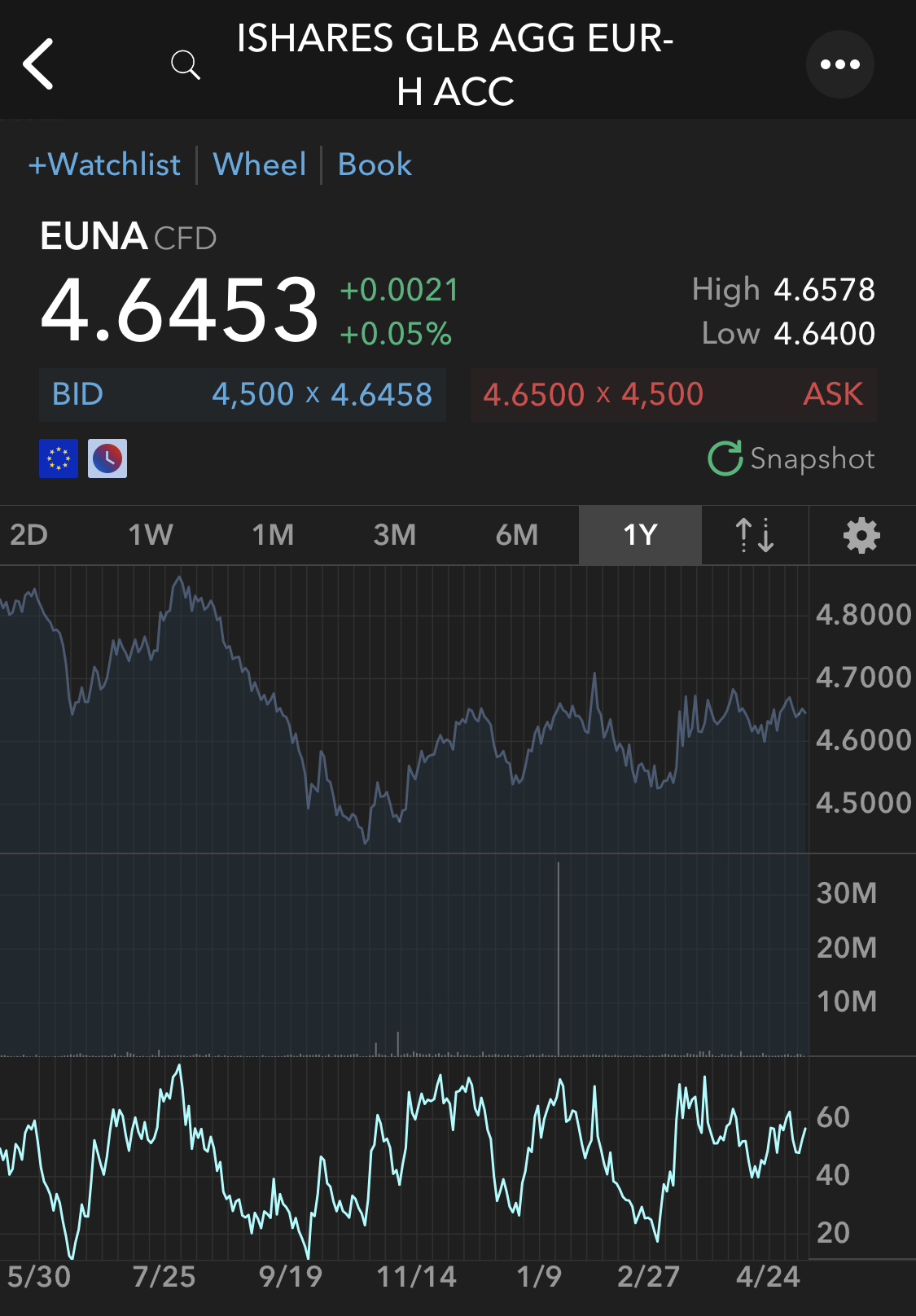Switch chart to 2D range
This screenshot has height=1316, width=916.
pyautogui.click(x=29, y=535)
